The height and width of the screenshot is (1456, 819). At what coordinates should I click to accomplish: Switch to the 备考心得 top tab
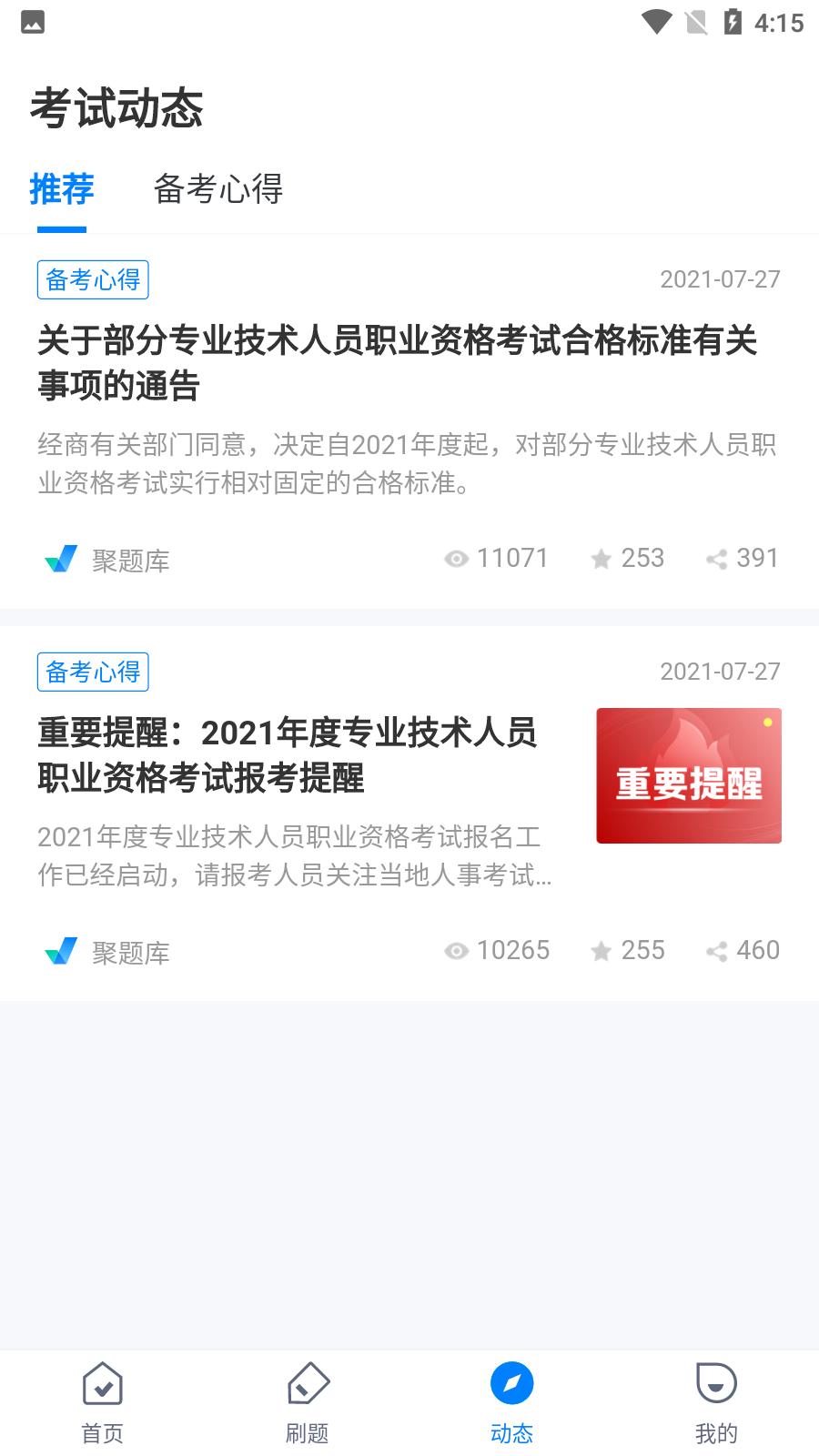[x=217, y=189]
